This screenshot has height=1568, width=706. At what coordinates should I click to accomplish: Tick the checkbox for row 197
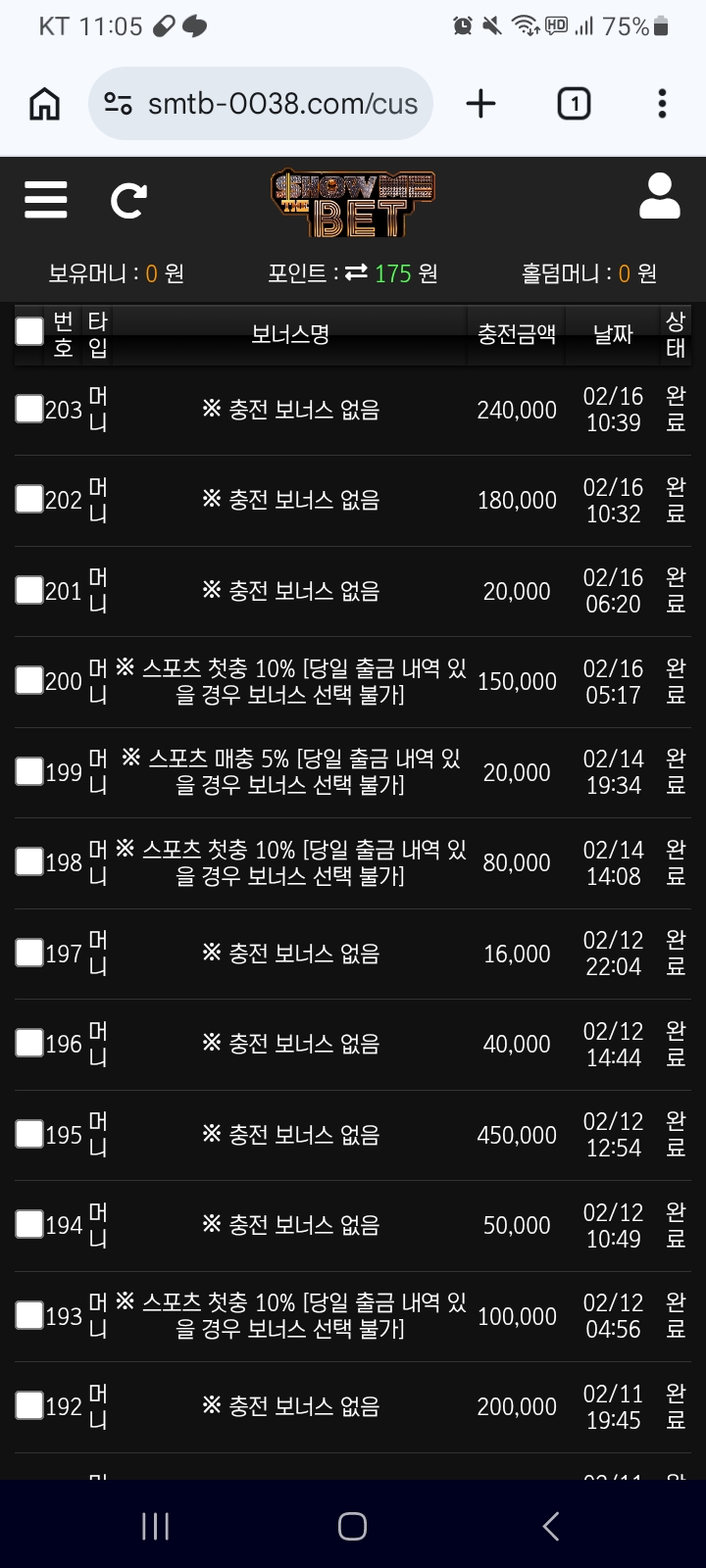(29, 953)
